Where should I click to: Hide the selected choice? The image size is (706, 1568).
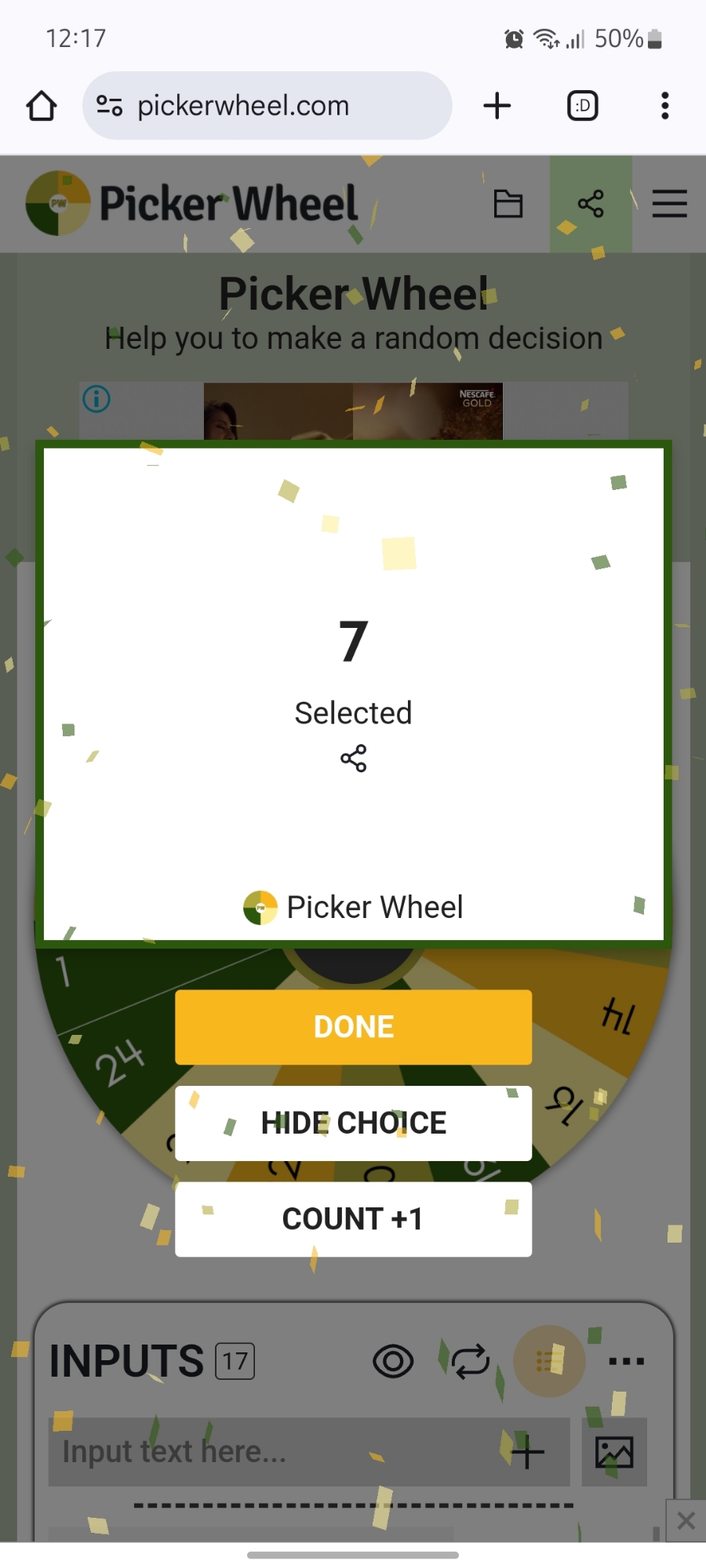tap(353, 1123)
